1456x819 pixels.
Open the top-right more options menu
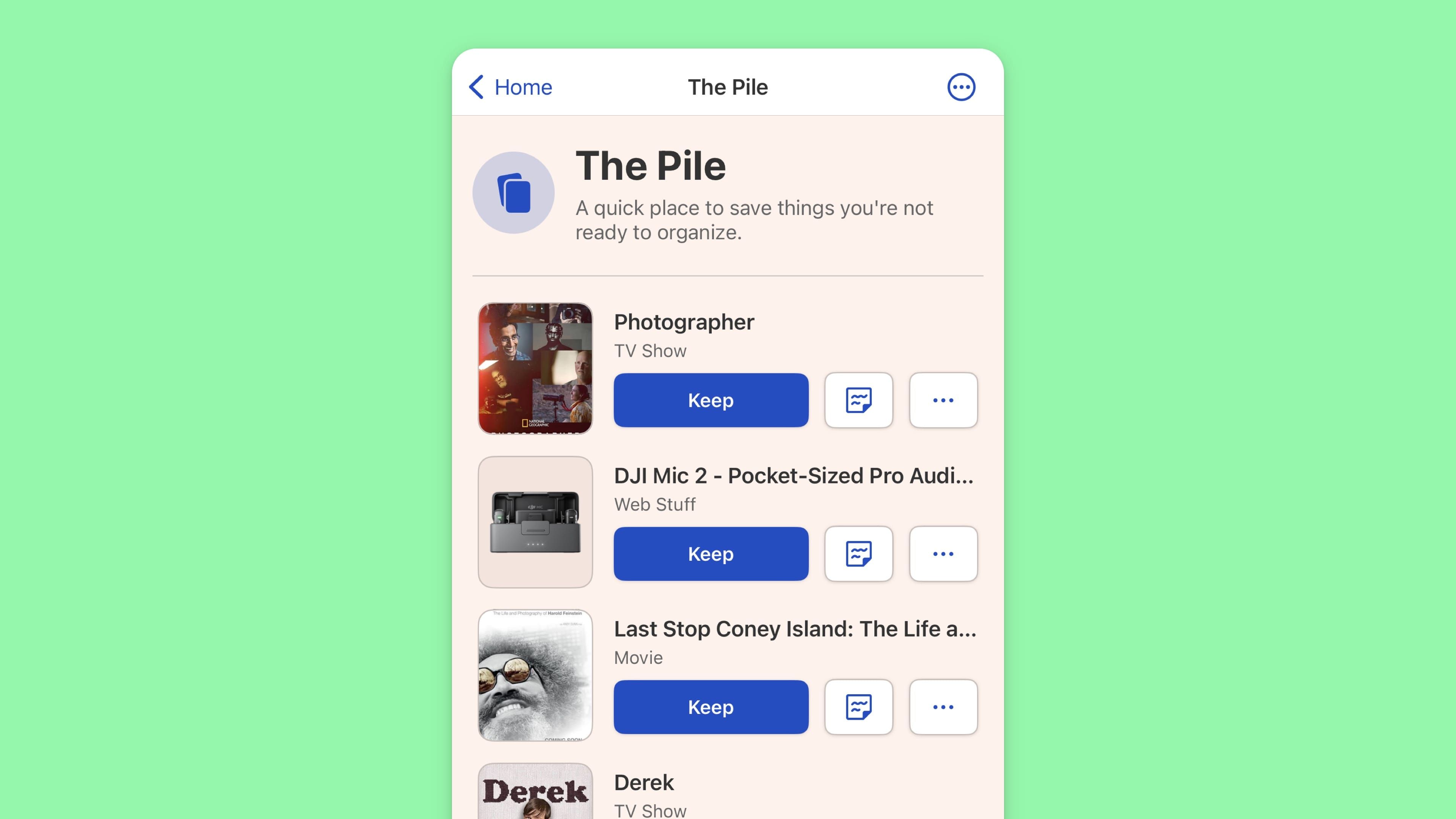pyautogui.click(x=961, y=87)
